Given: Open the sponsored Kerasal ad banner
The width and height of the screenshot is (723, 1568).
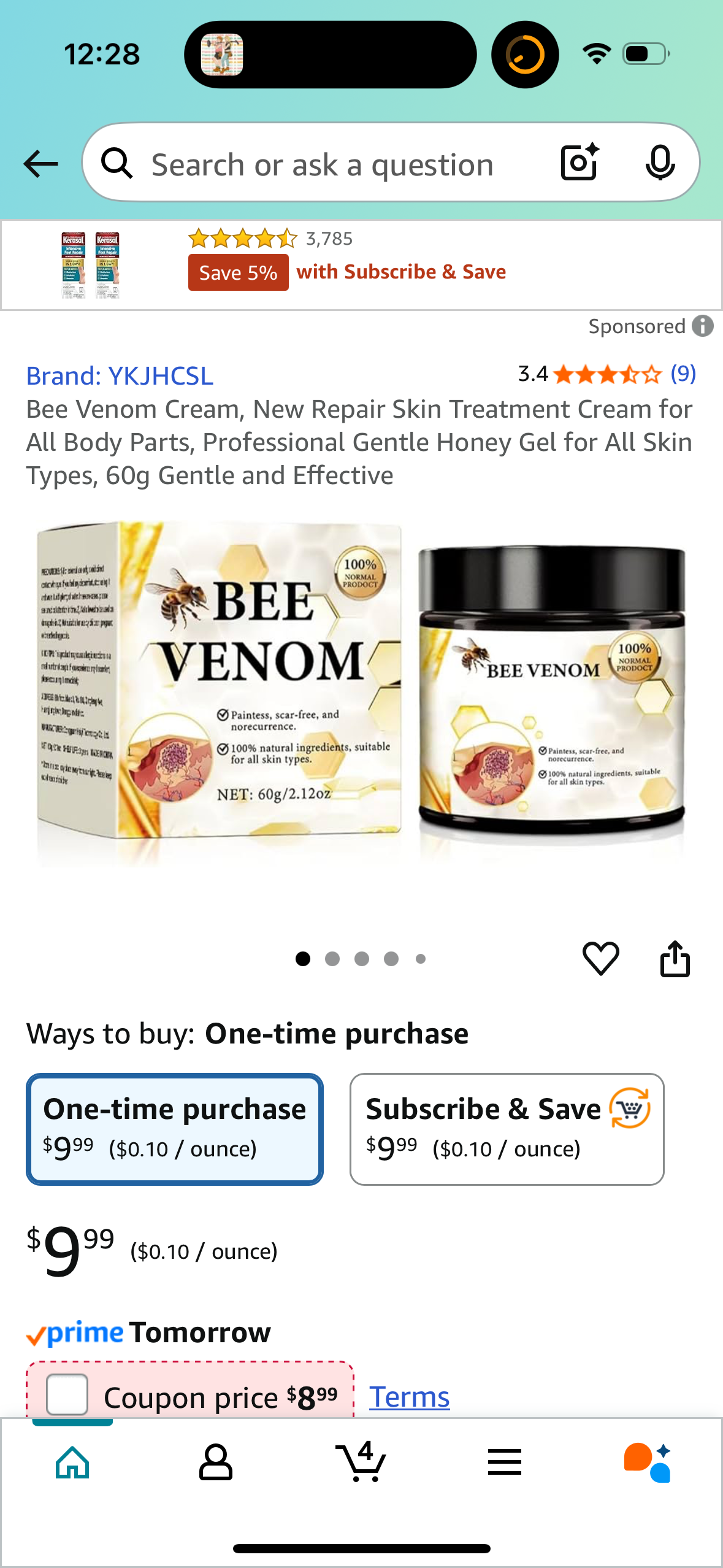Looking at the screenshot, I should coord(361,265).
